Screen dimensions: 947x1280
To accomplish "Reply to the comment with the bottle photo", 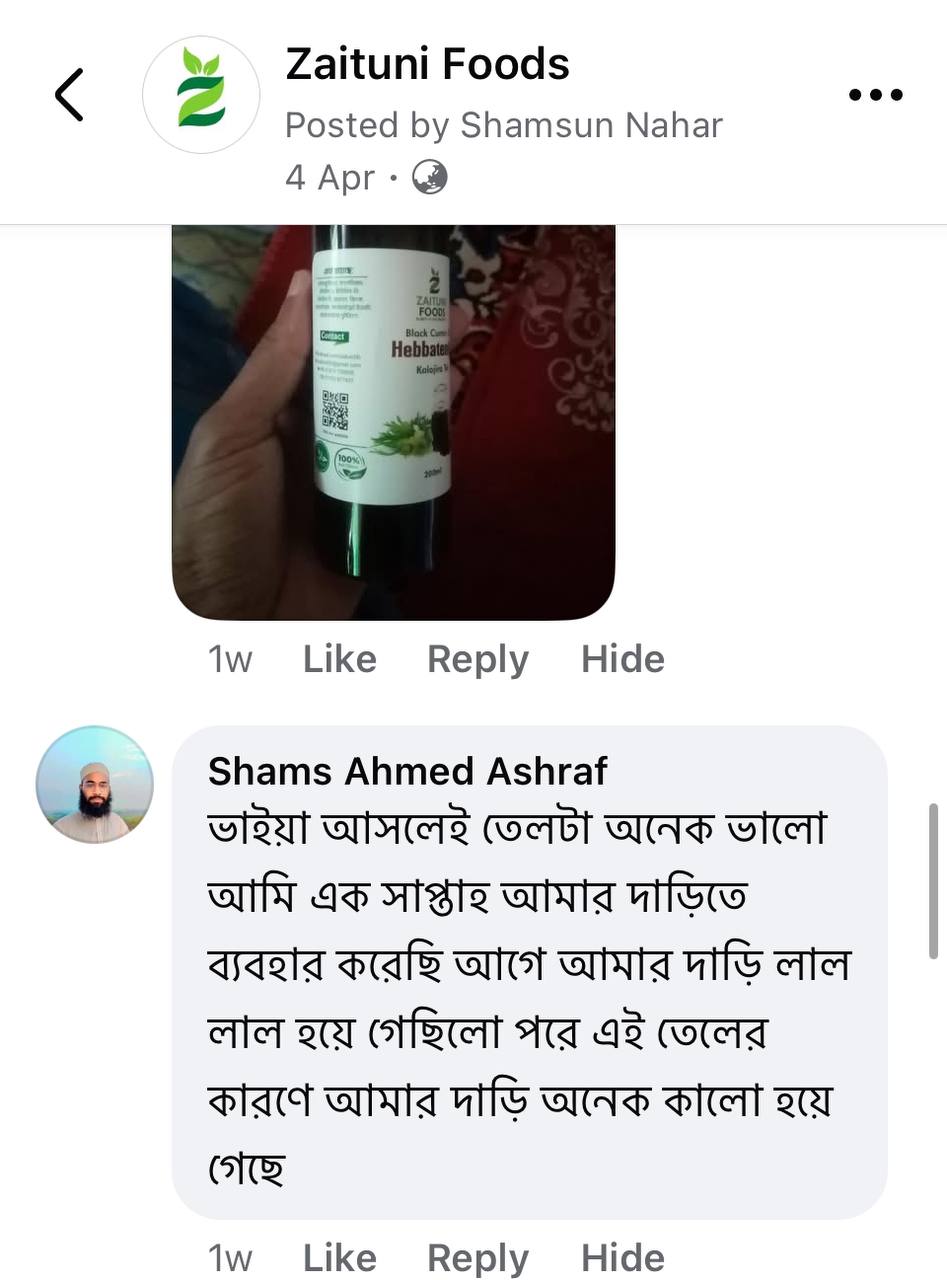I will click(x=478, y=659).
